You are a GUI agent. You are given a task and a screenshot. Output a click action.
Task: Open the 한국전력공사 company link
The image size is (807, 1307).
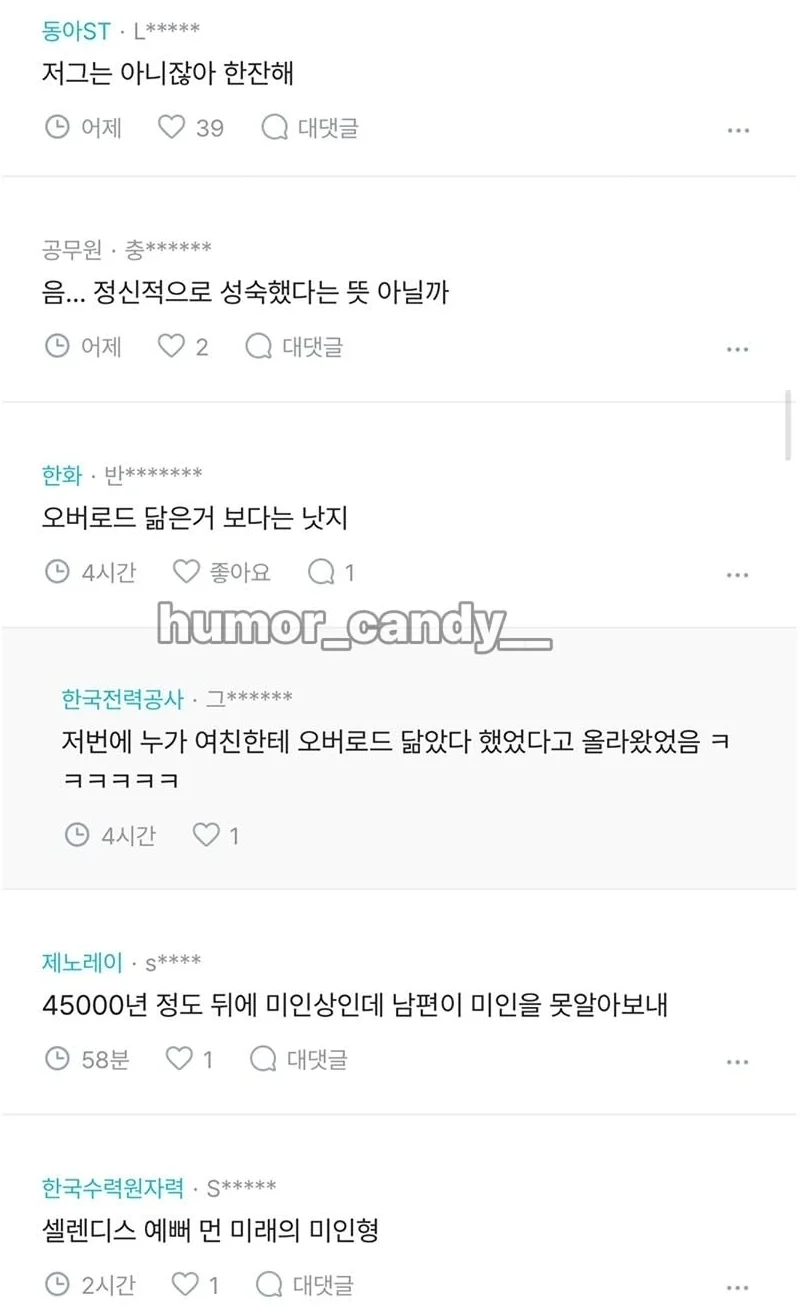tap(122, 698)
